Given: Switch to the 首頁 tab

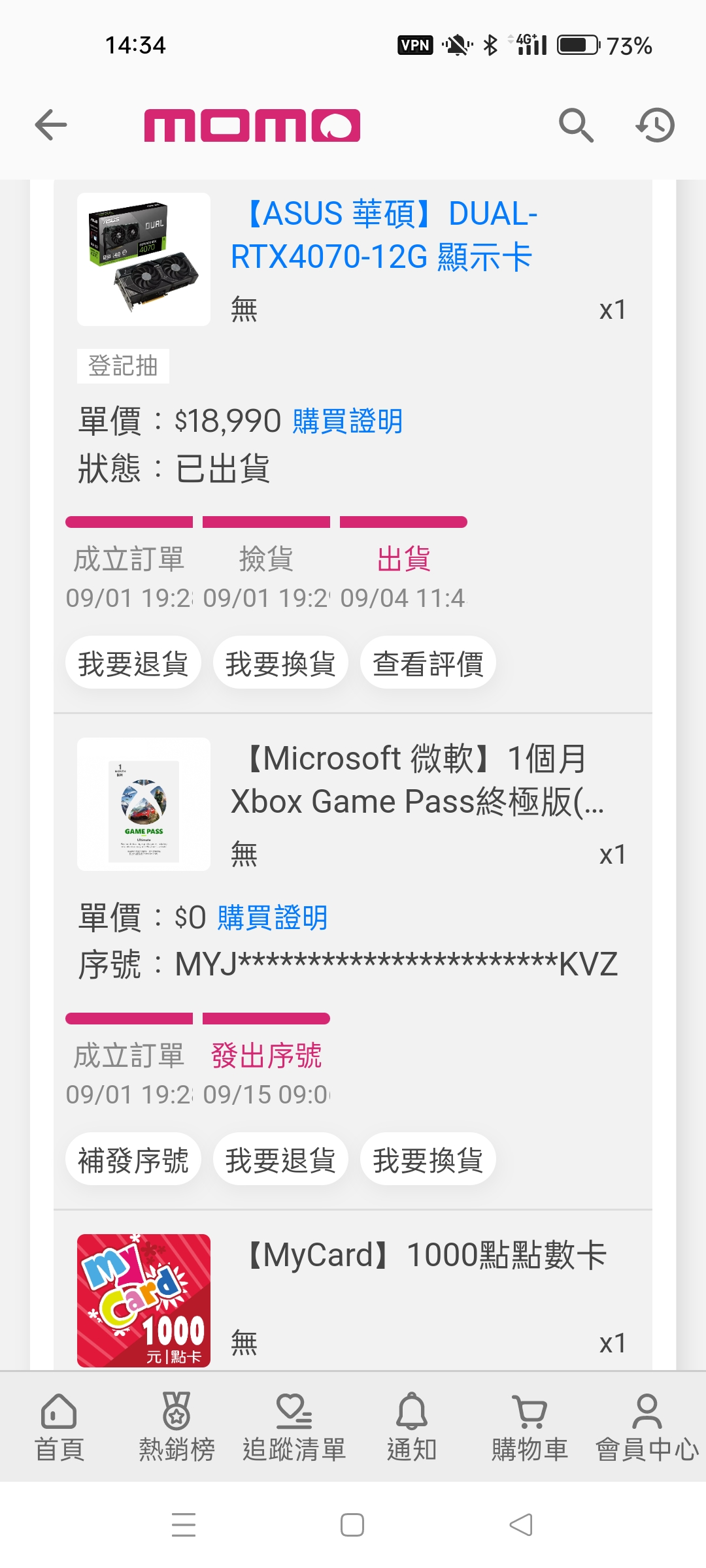Looking at the screenshot, I should pos(59,1428).
